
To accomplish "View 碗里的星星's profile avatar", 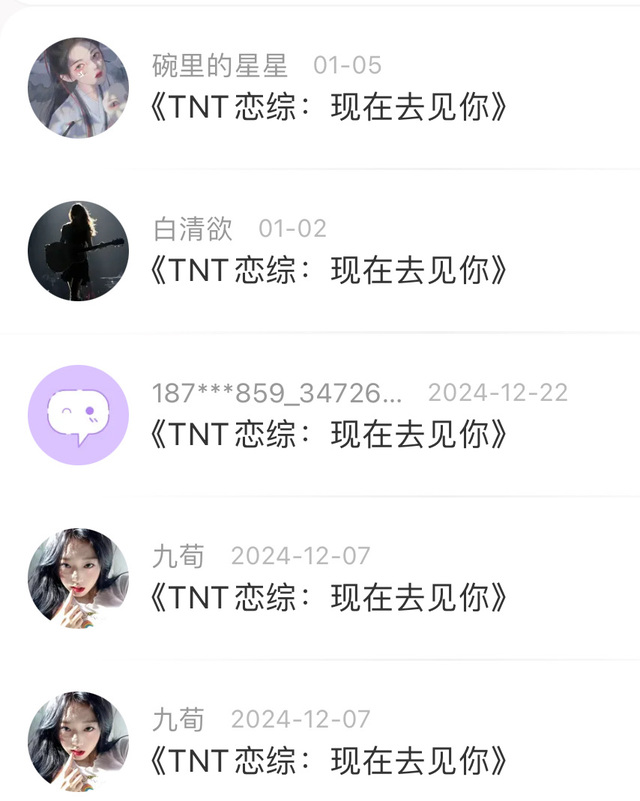I will click(x=78, y=87).
